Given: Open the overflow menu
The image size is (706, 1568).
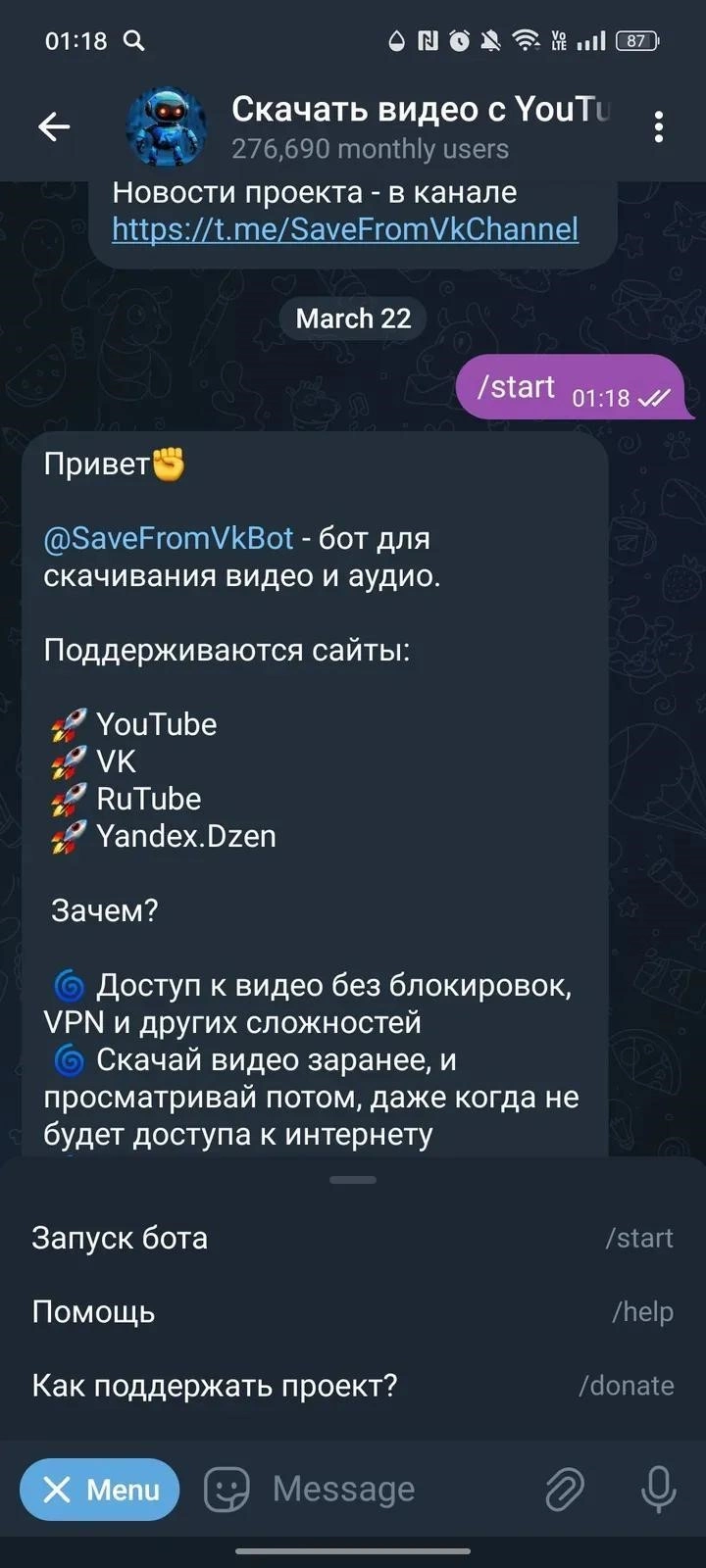Looking at the screenshot, I should coord(658,126).
